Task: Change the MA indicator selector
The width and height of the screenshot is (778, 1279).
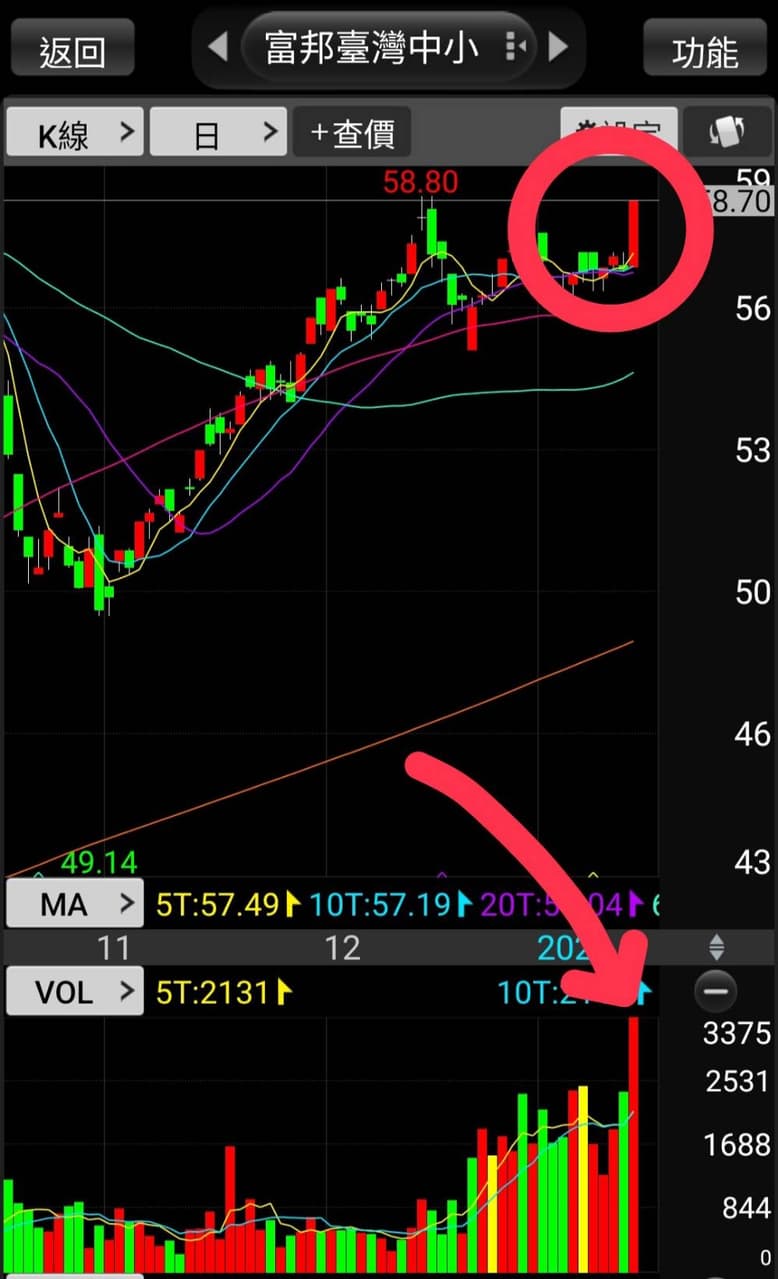Action: click(x=75, y=905)
